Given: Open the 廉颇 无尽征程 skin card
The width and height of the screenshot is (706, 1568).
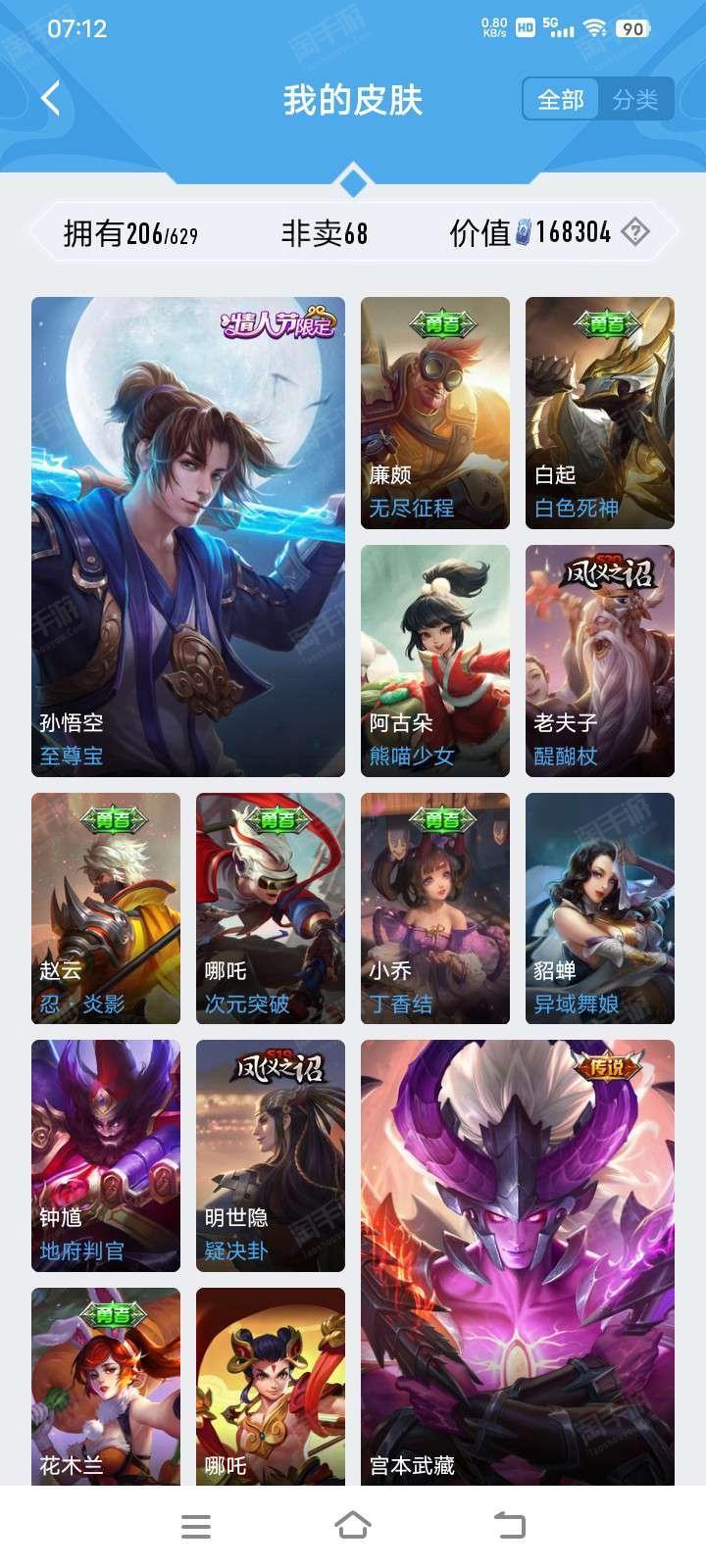Looking at the screenshot, I should 435,413.
